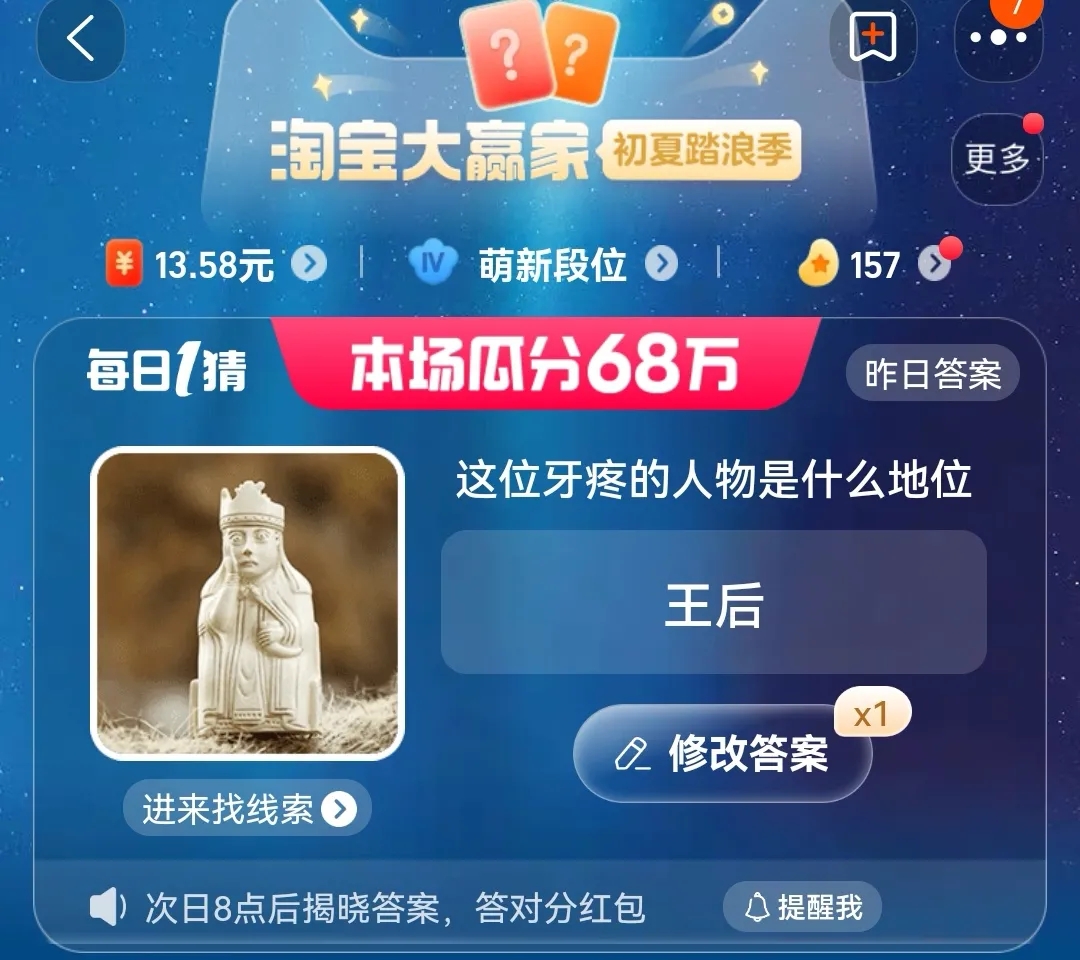Tap 修改答案 to change answer
Viewport: 1080px width, 960px height.
click(x=723, y=754)
